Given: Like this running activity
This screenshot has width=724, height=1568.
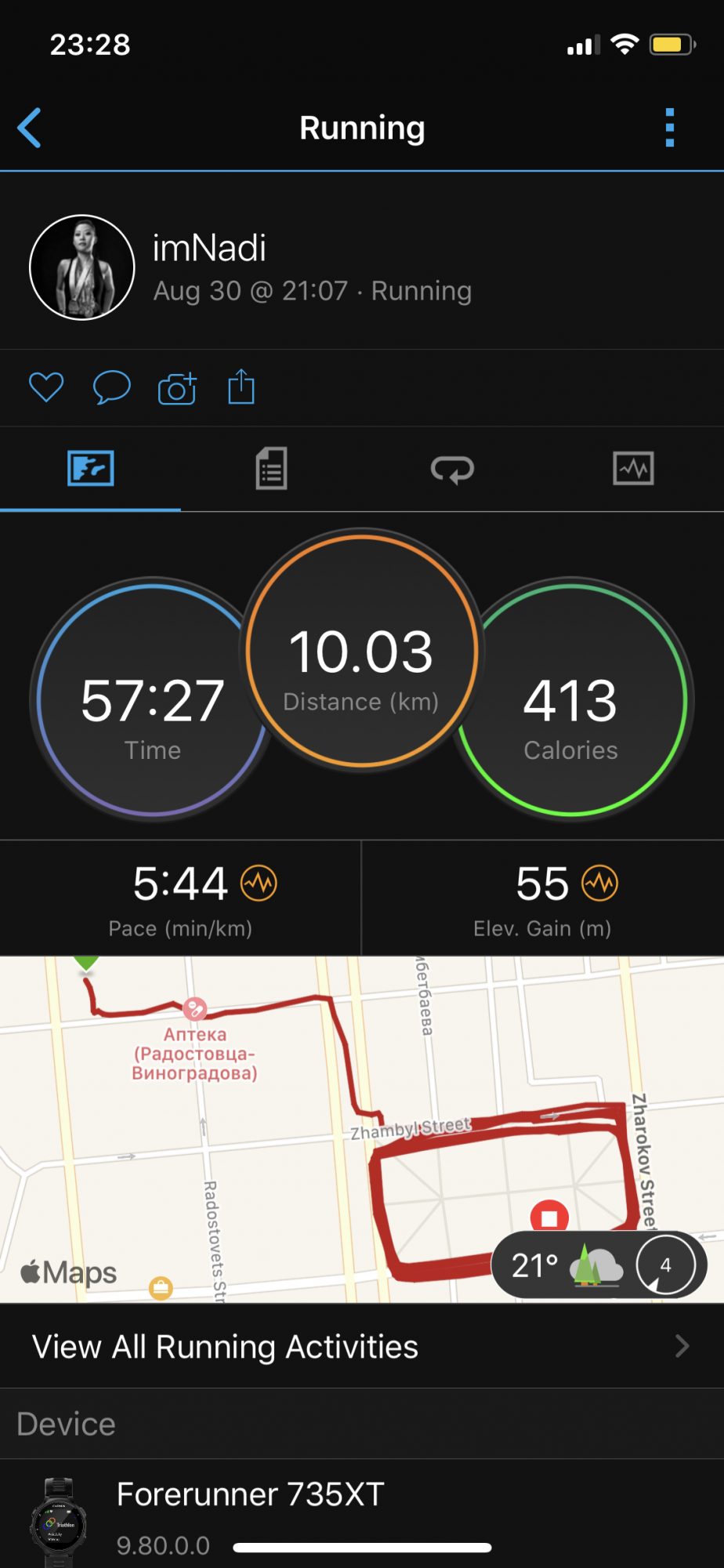Looking at the screenshot, I should 46,387.
